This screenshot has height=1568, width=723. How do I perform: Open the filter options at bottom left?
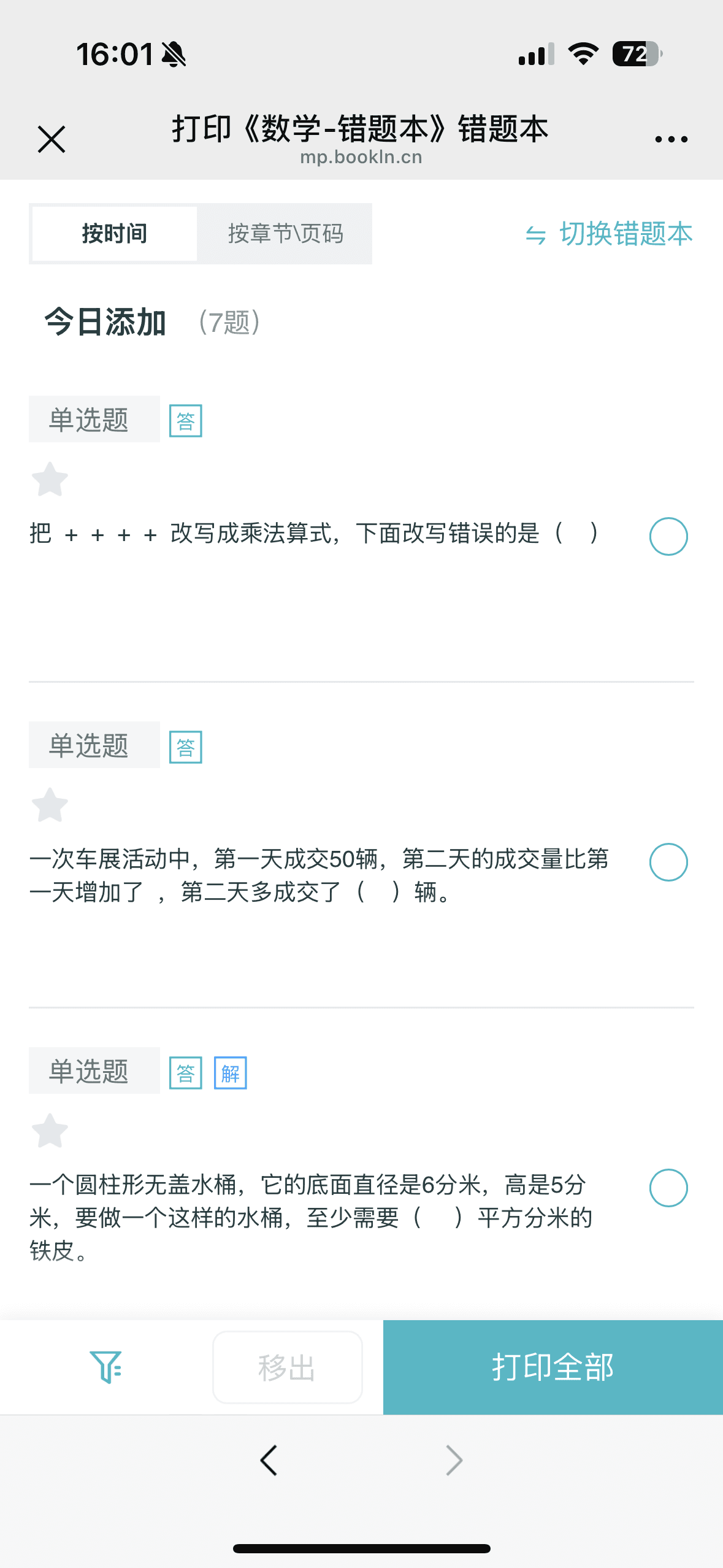106,1367
